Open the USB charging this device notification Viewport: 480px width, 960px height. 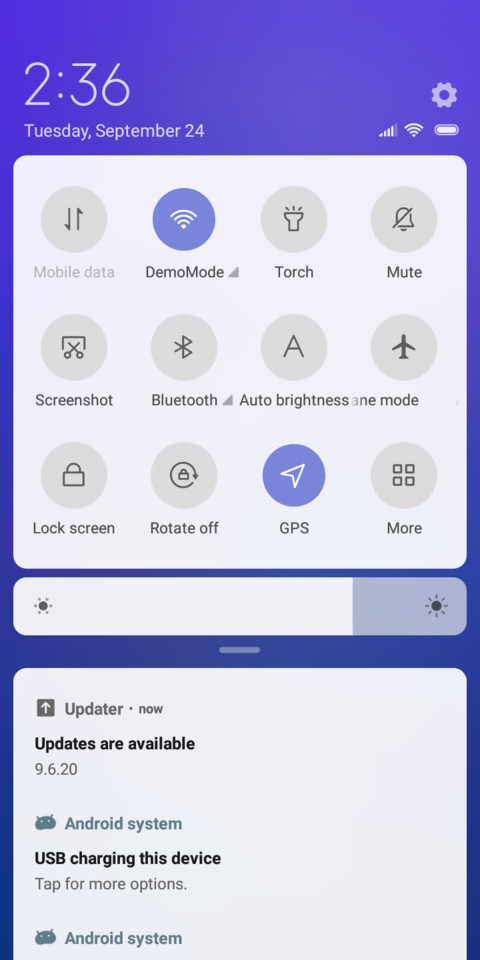[240, 854]
